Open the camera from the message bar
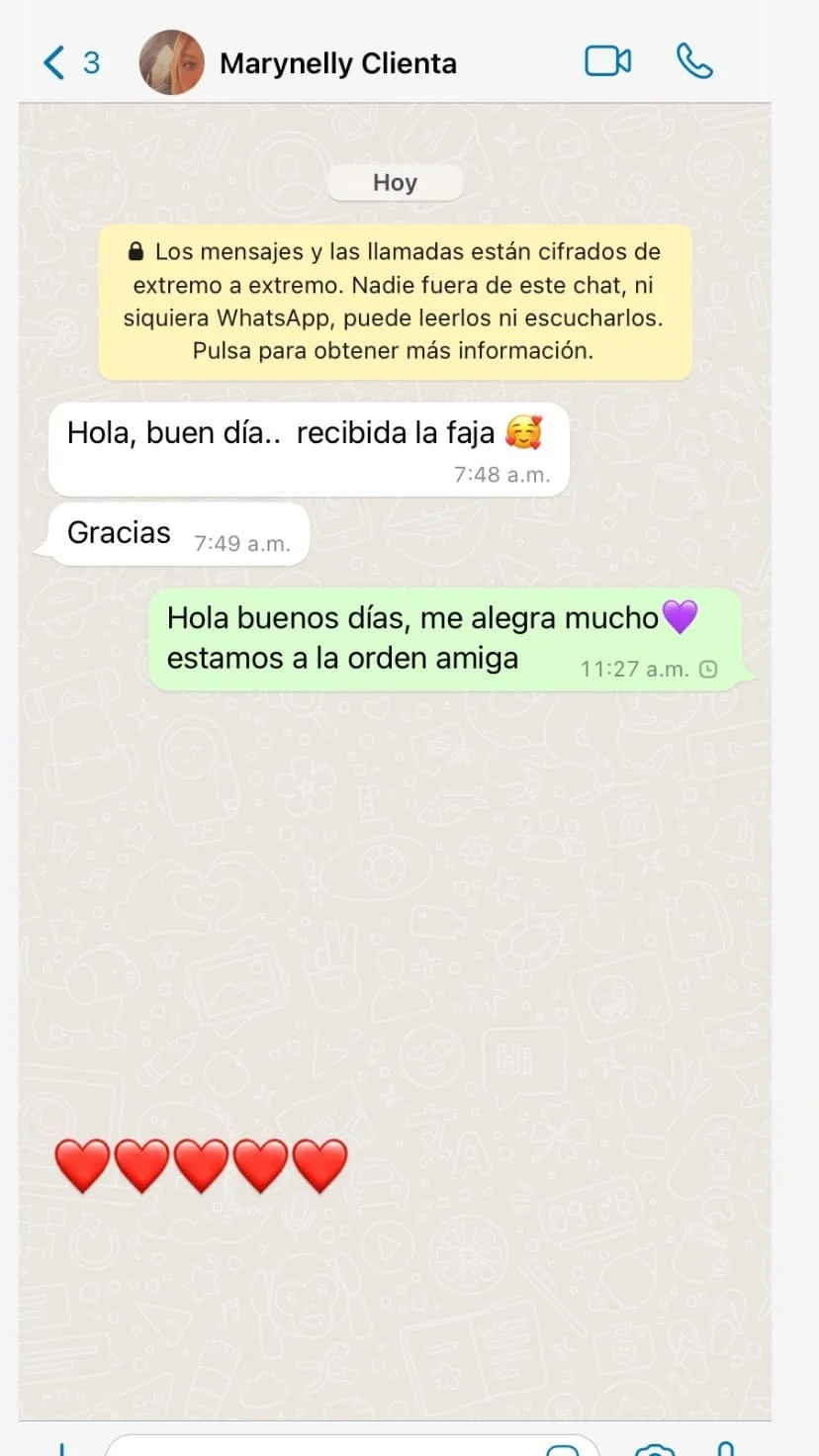 click(x=654, y=1448)
